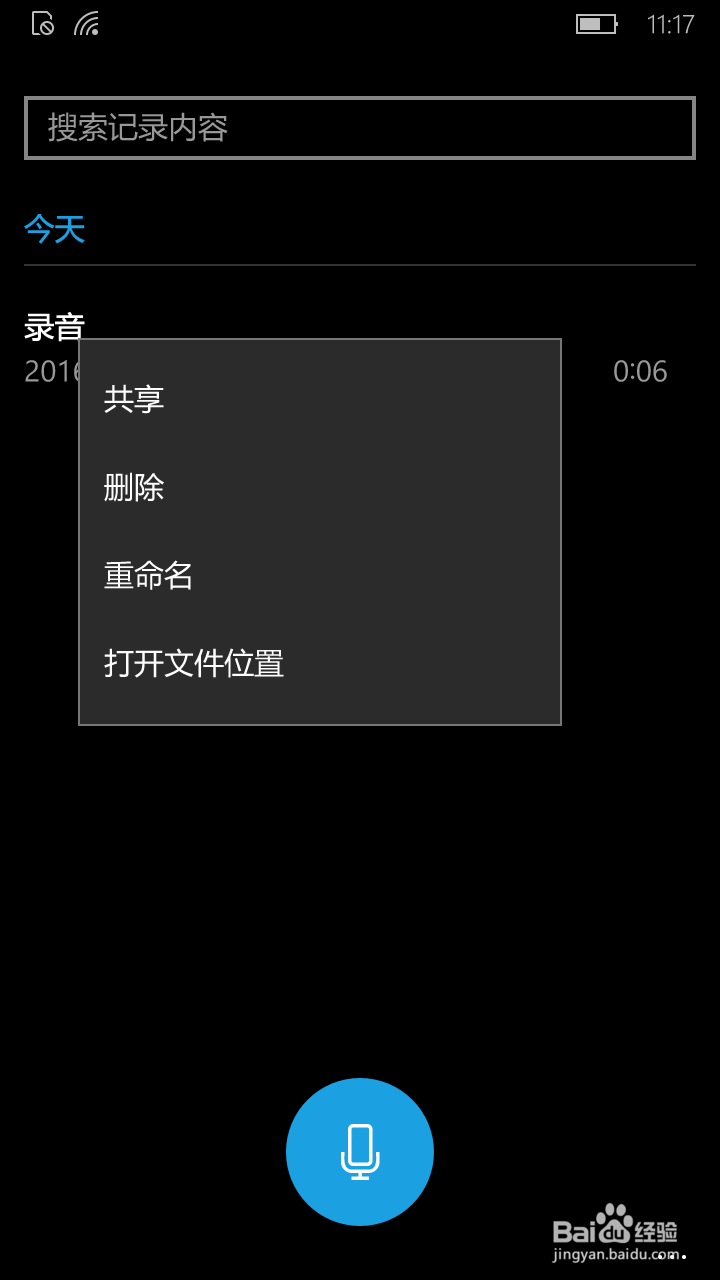Screen dimensions: 720x1280
Task: Click the cellular data status icon
Action: (42, 22)
